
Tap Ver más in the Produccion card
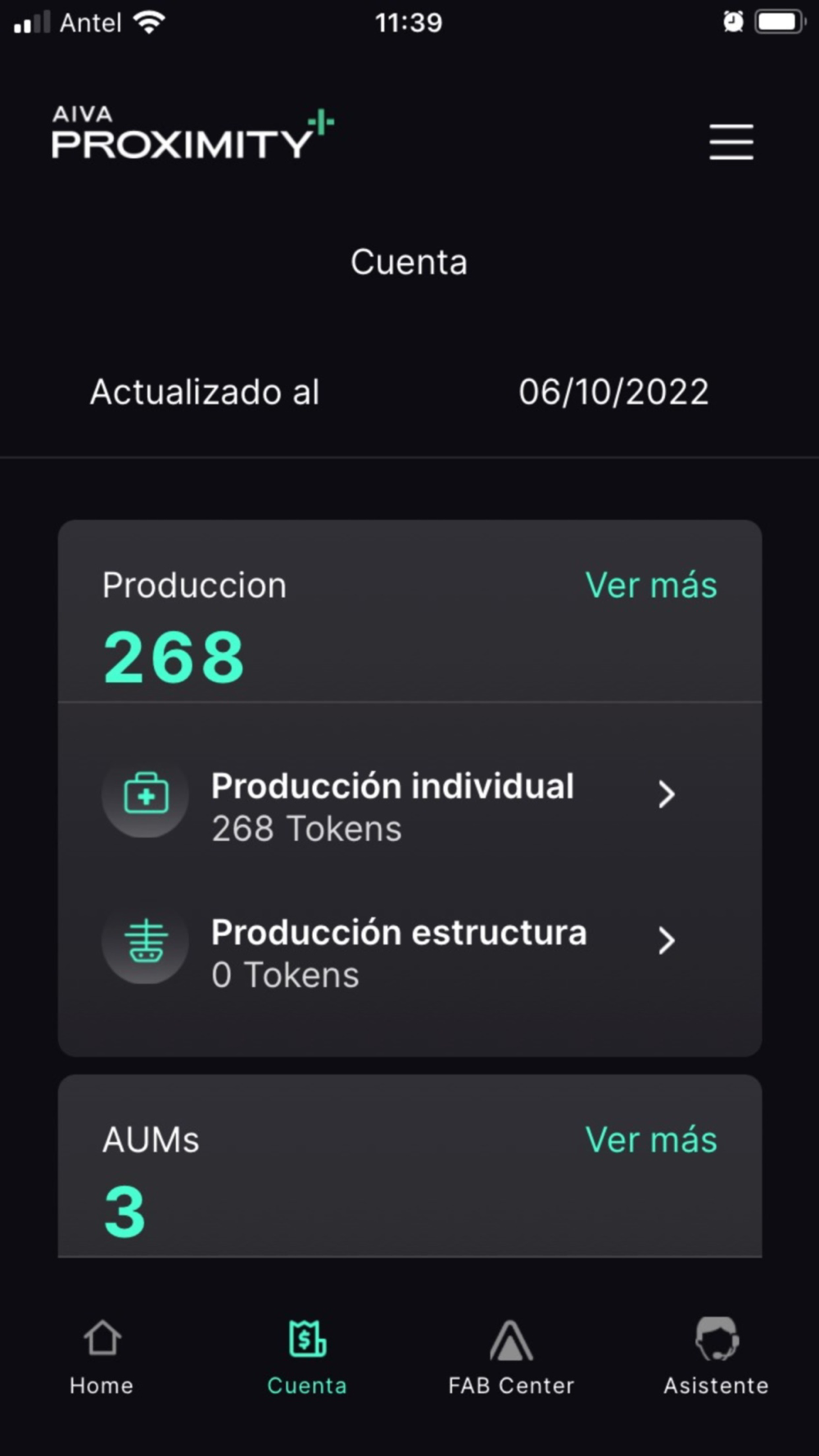coord(651,586)
